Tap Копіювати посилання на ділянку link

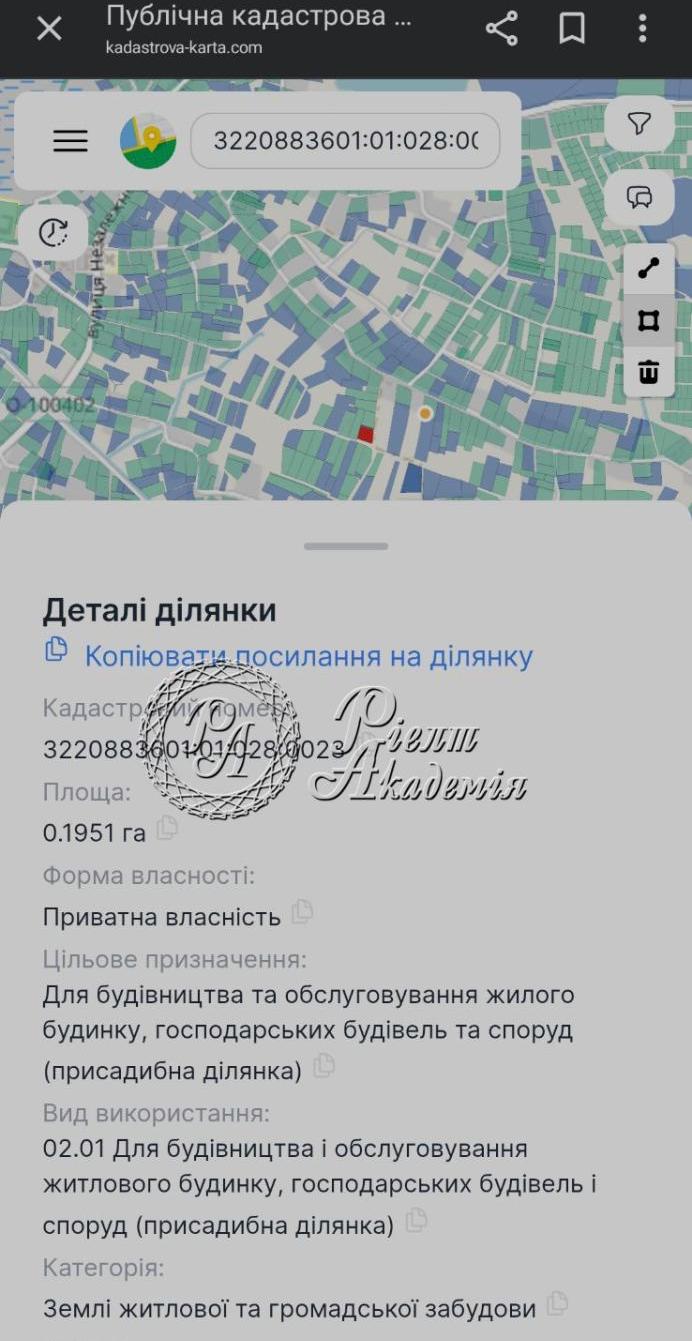308,657
